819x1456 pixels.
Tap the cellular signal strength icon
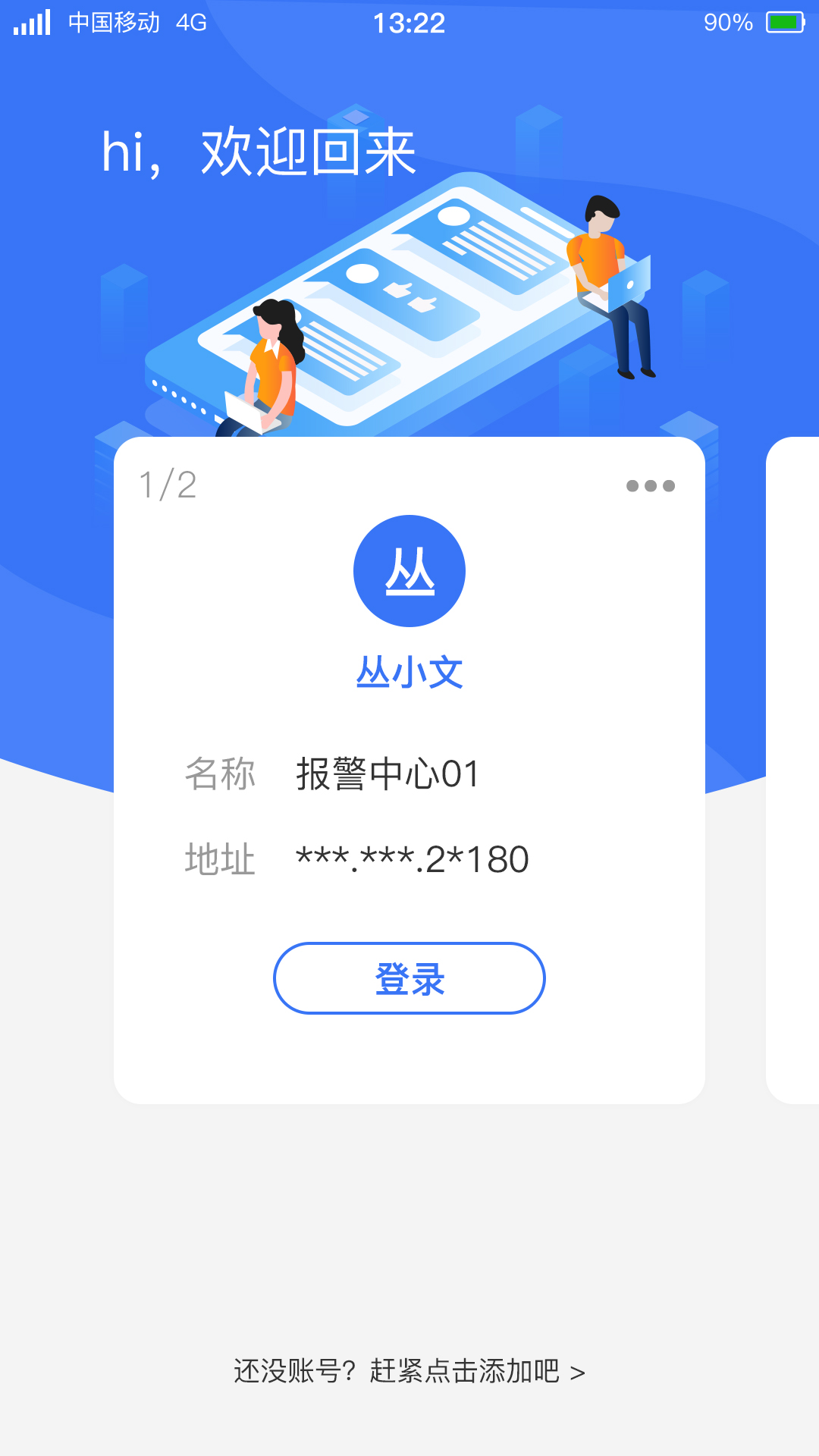(30, 22)
